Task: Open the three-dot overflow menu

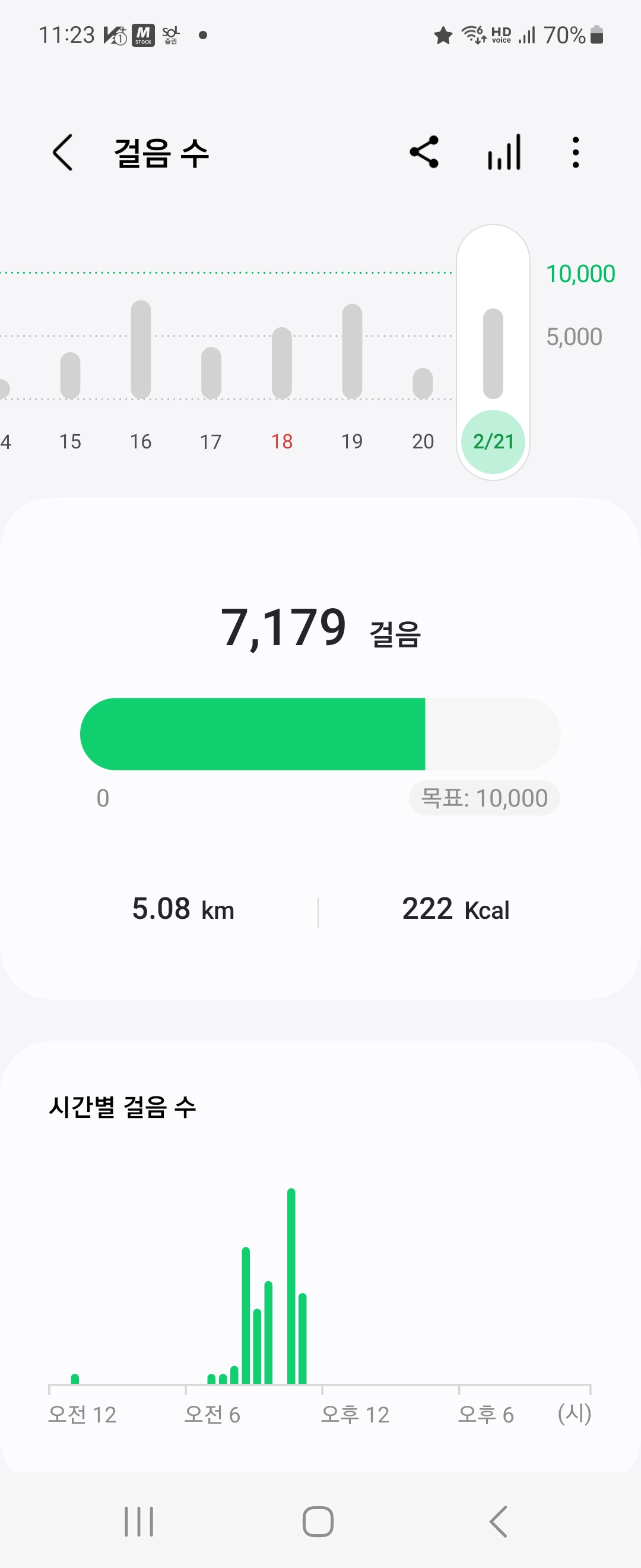Action: 575,152
